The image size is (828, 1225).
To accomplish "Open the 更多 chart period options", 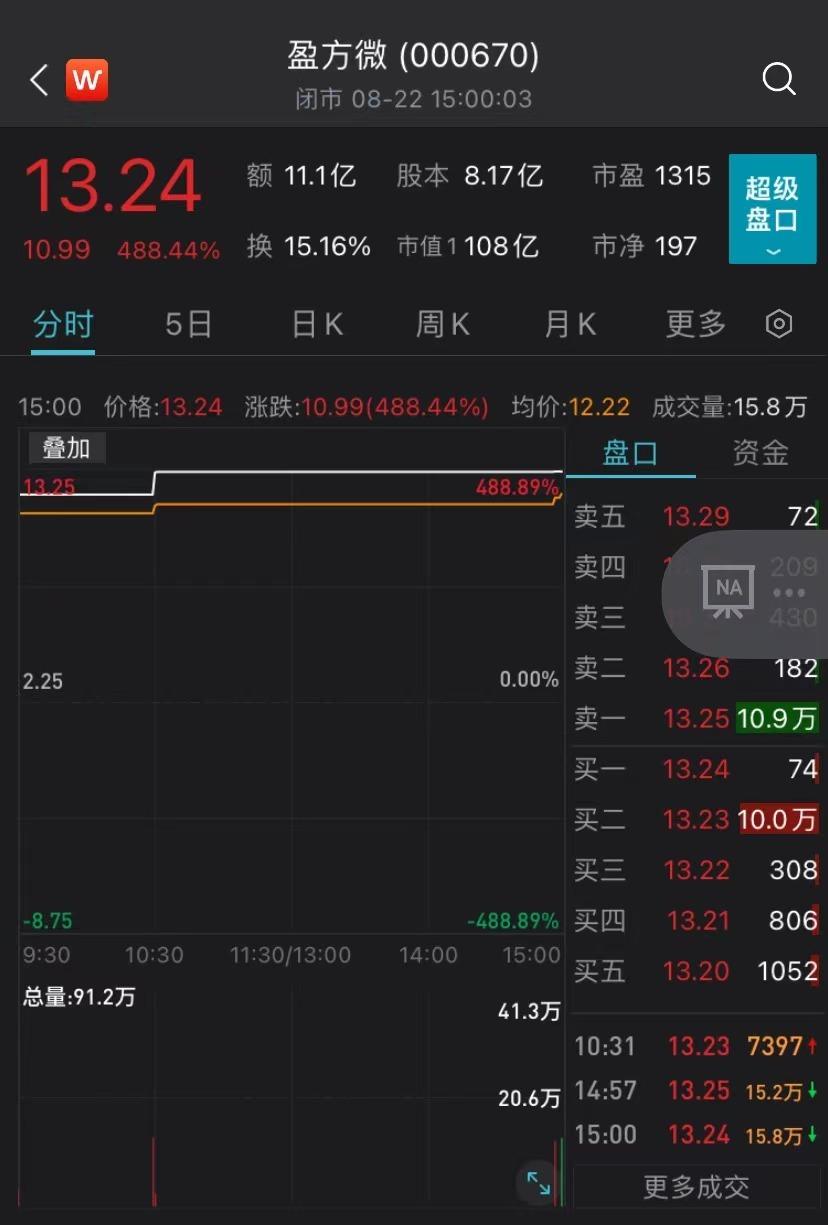I will [x=695, y=324].
